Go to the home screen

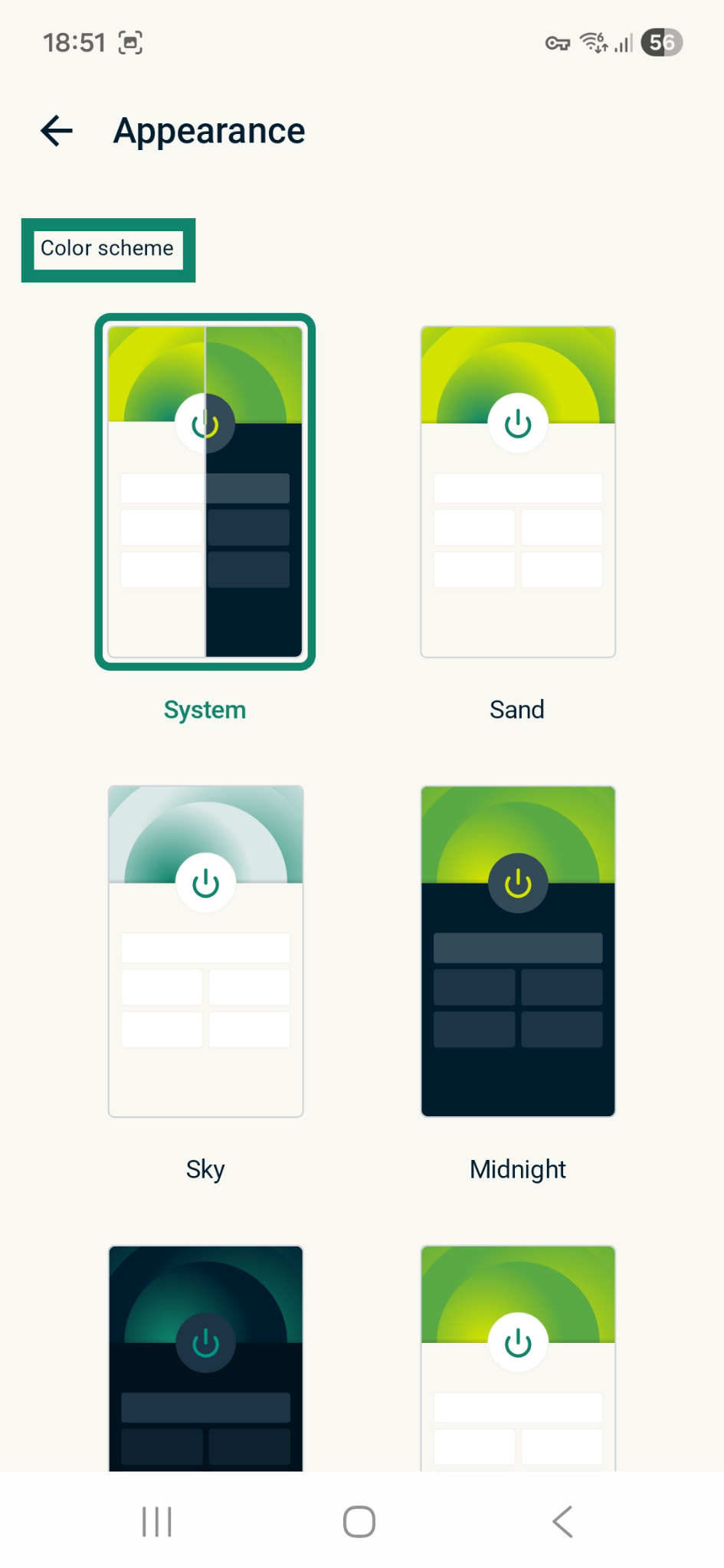click(x=359, y=1521)
